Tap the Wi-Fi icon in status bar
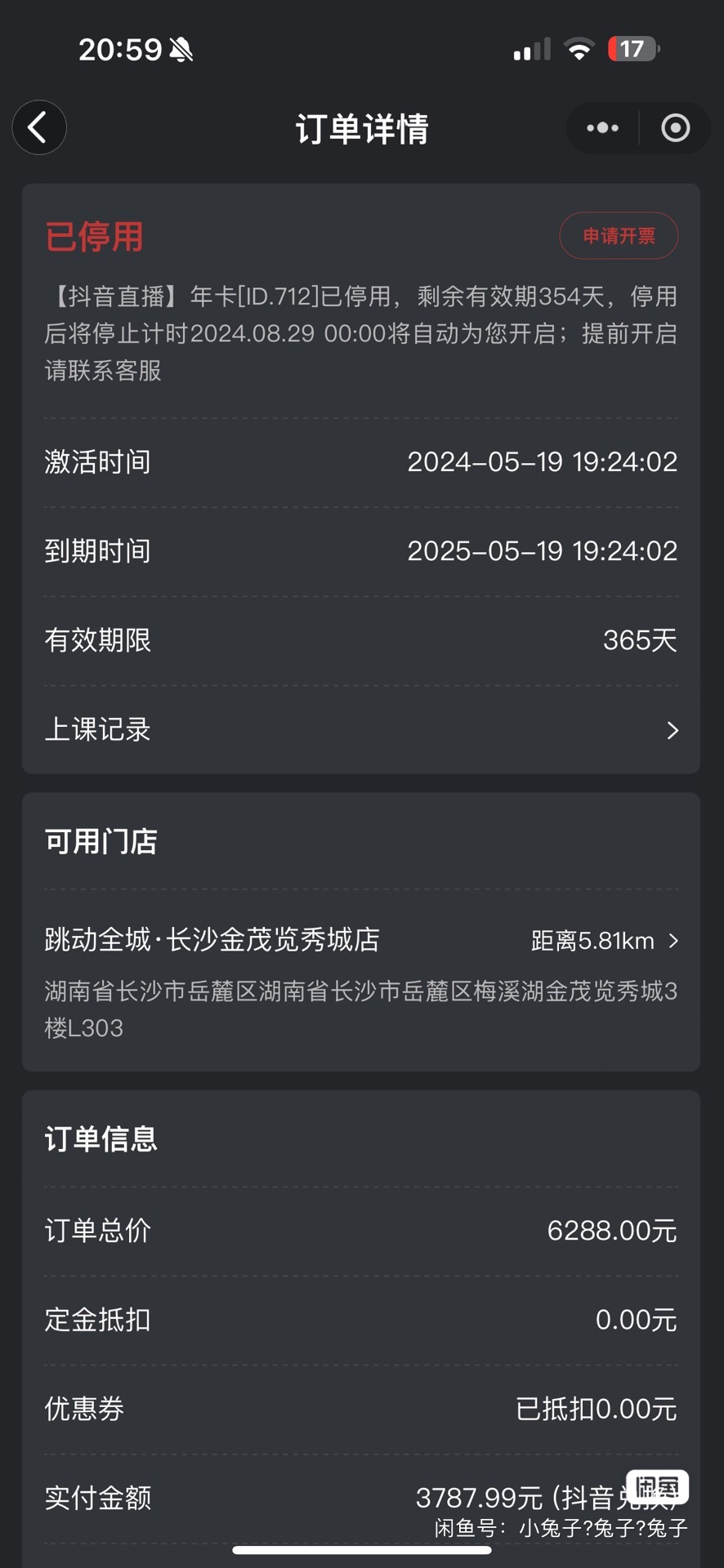Viewport: 724px width, 1568px height. (x=579, y=47)
